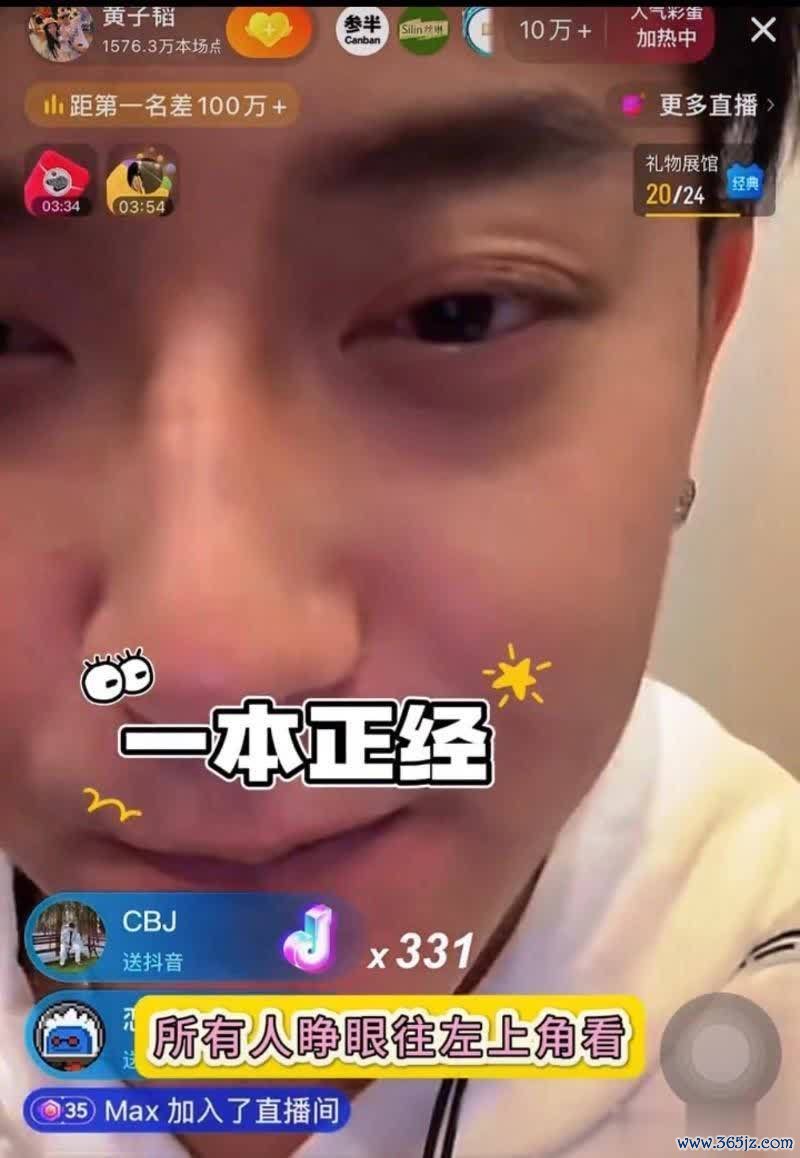Tap the 人气彩蛋 加热中 banner

click(666, 29)
